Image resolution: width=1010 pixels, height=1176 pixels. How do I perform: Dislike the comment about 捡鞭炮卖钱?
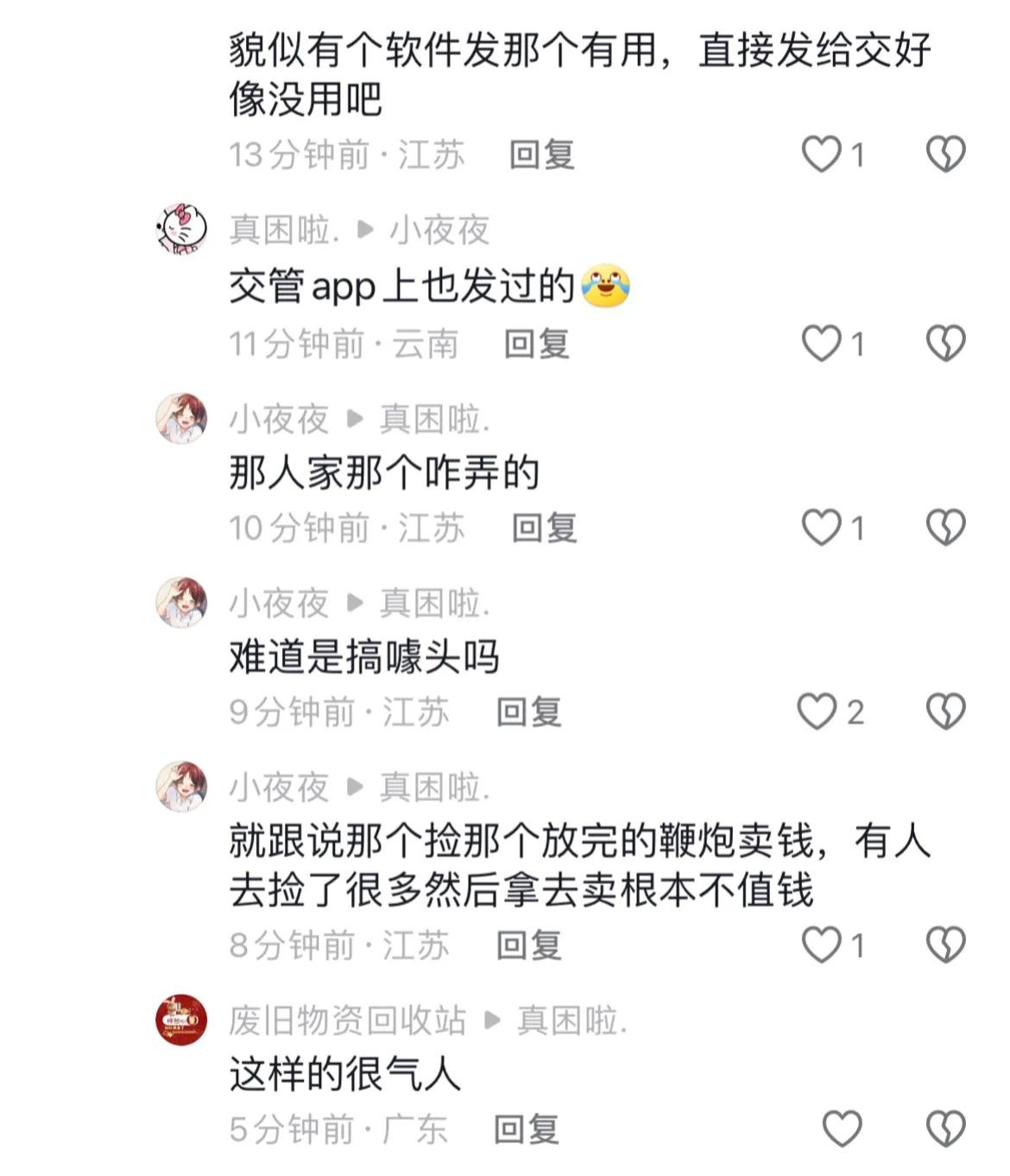click(945, 945)
